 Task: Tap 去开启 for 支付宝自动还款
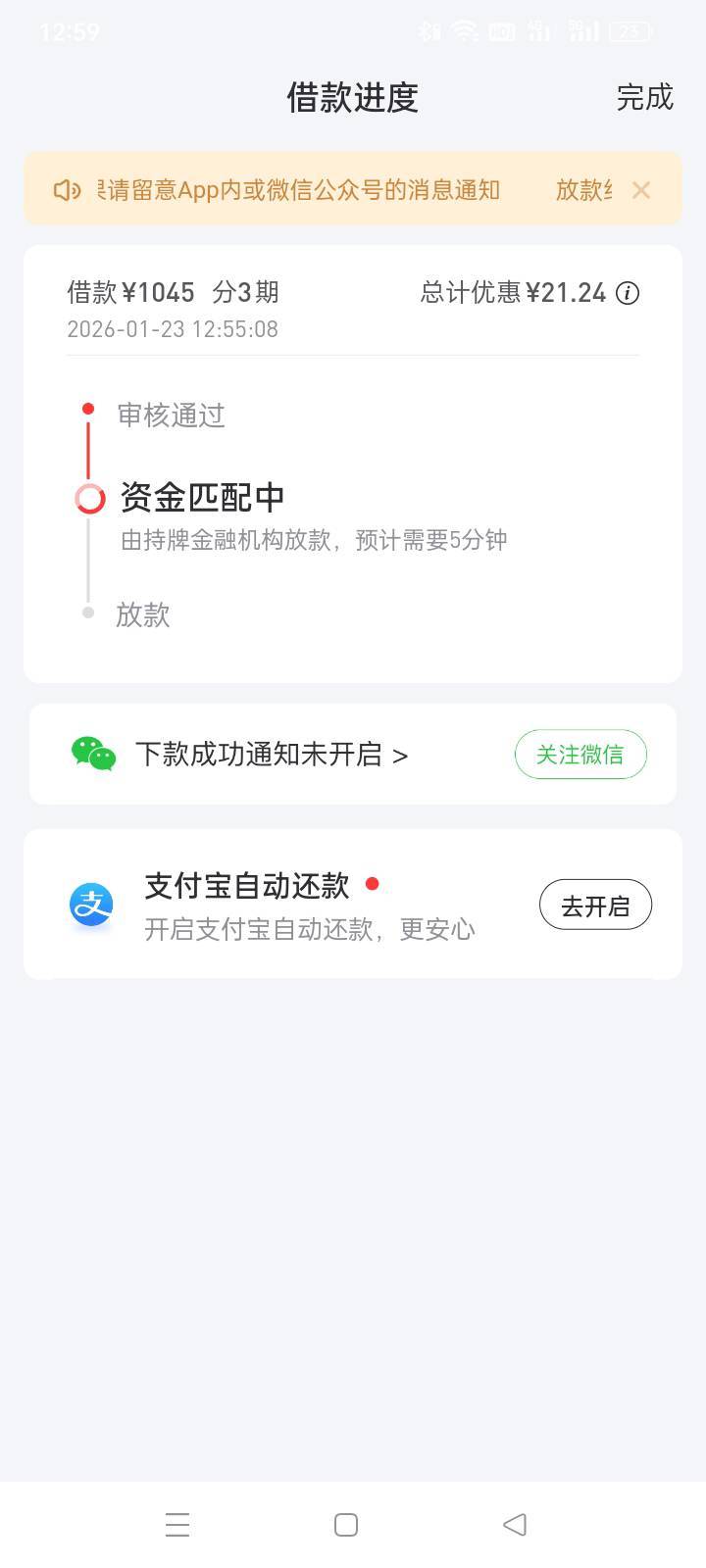point(595,906)
